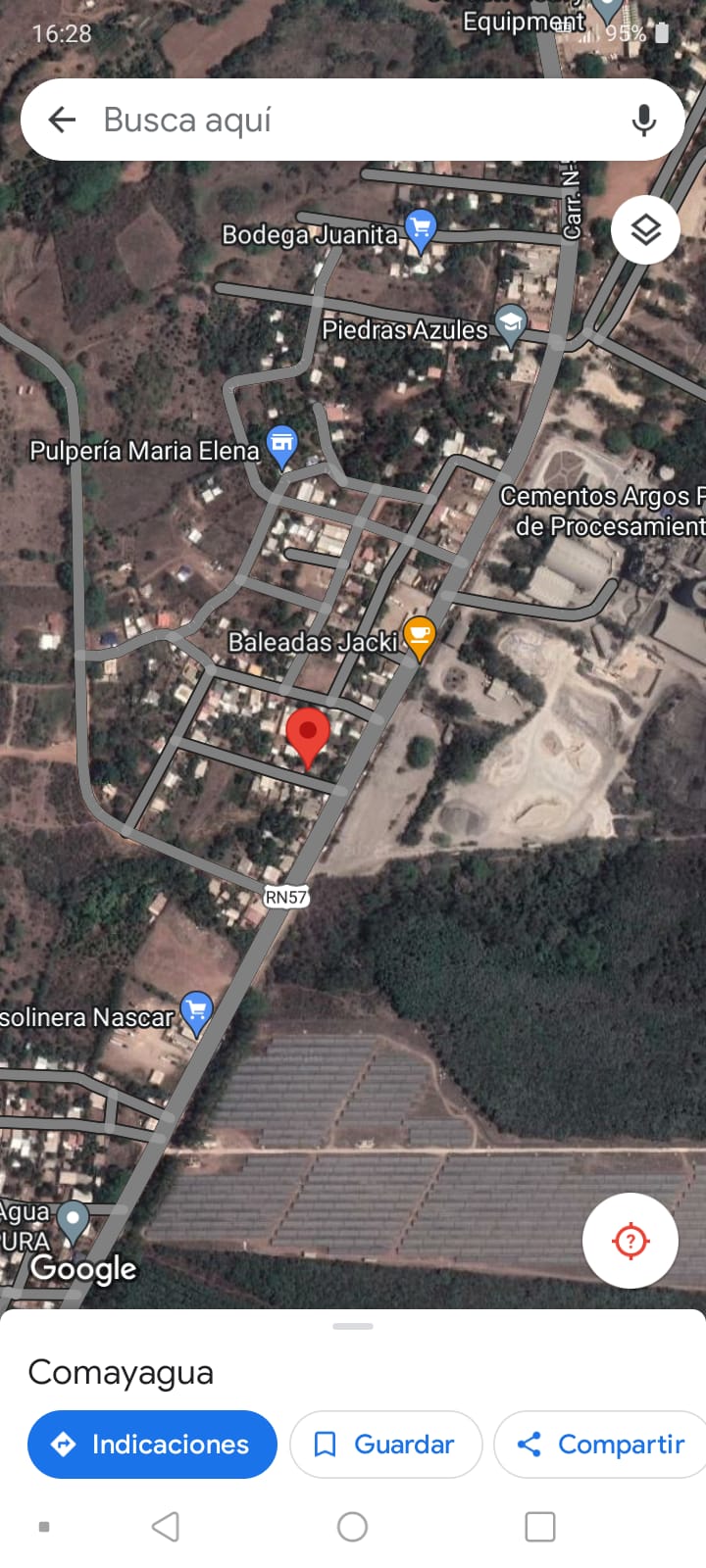Start voice search with the microphone
The image size is (706, 1568).
[643, 121]
